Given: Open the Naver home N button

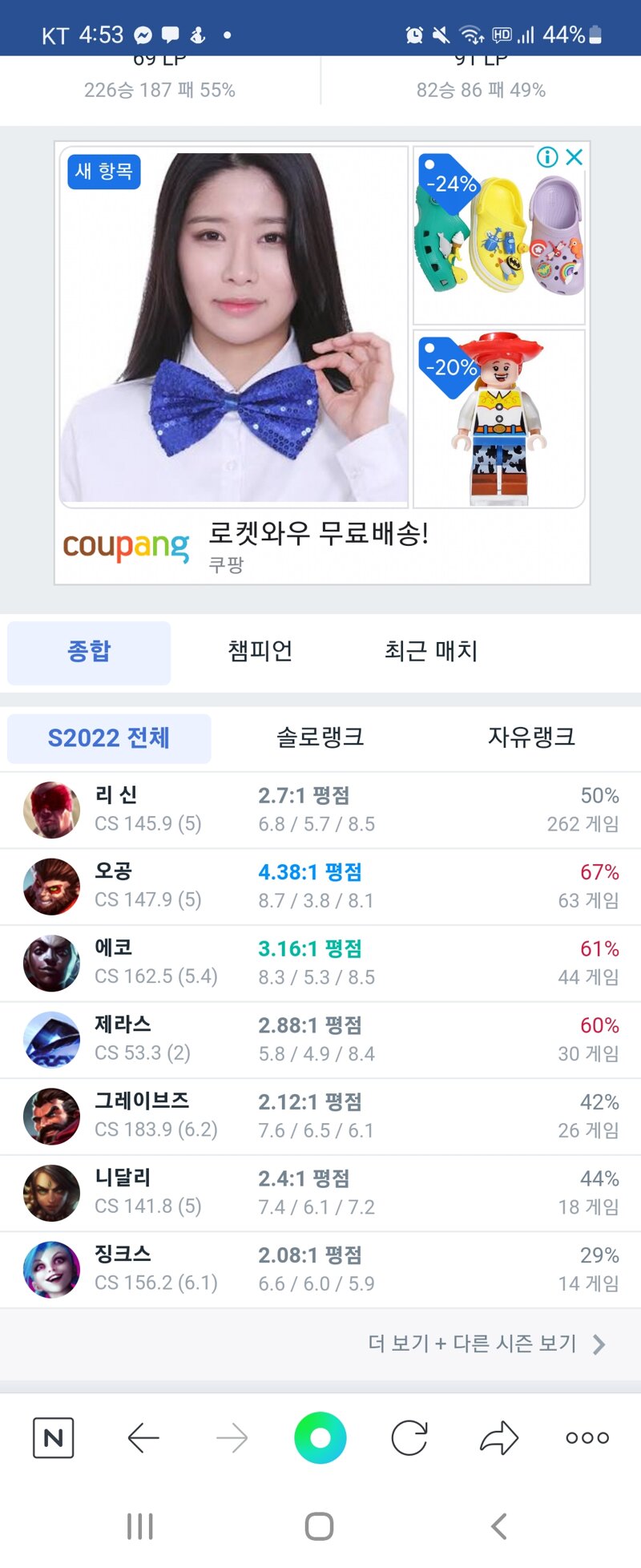Looking at the screenshot, I should tap(54, 1437).
